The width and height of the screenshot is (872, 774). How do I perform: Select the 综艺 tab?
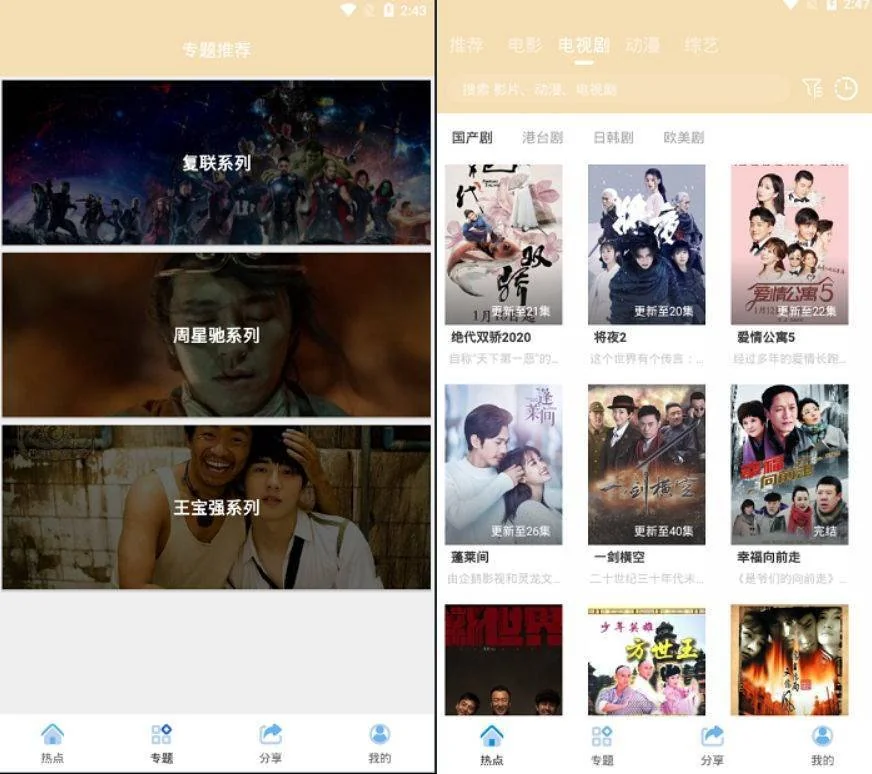pos(701,45)
